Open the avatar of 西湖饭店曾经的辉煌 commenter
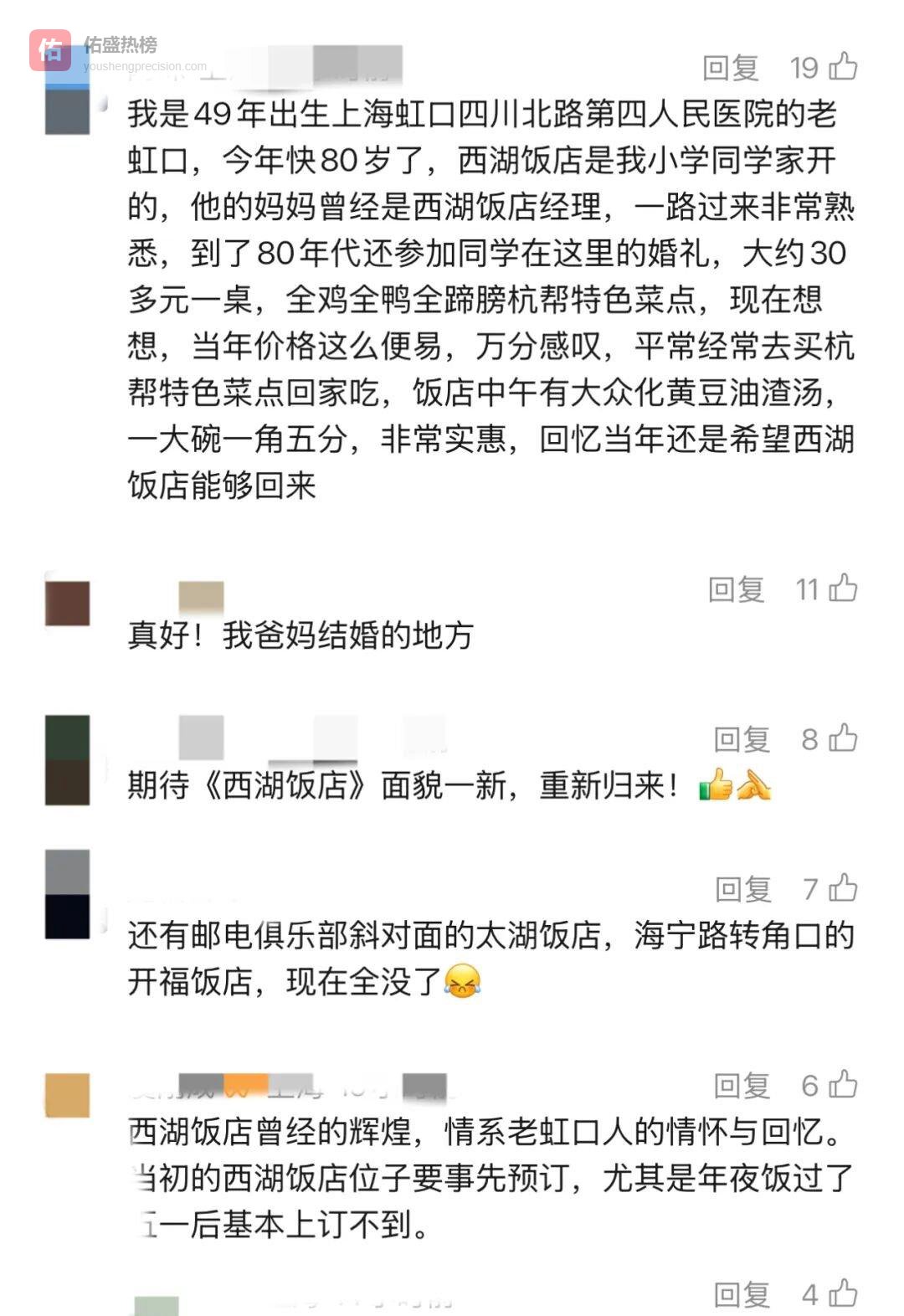 (x=67, y=1095)
